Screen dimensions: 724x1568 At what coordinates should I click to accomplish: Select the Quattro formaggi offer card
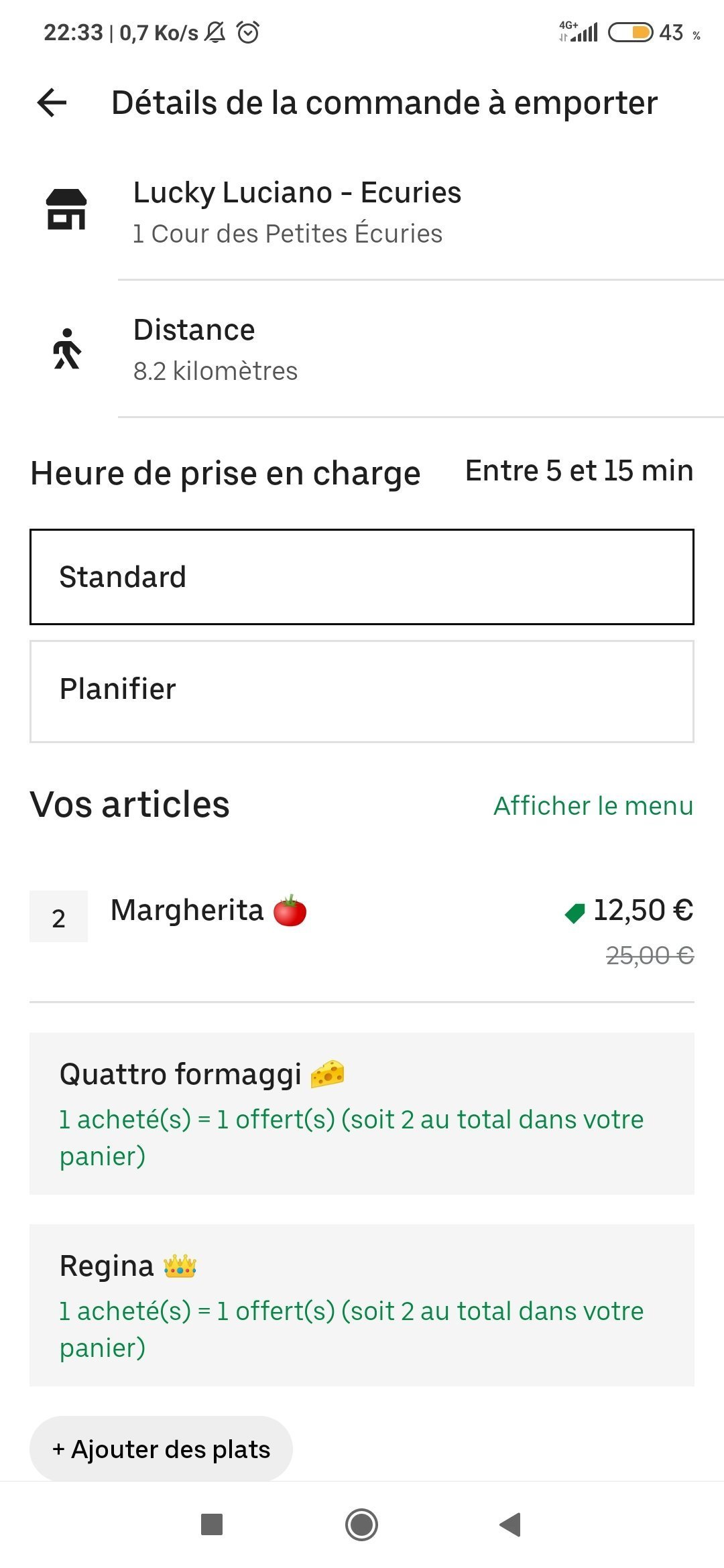pos(362,1114)
